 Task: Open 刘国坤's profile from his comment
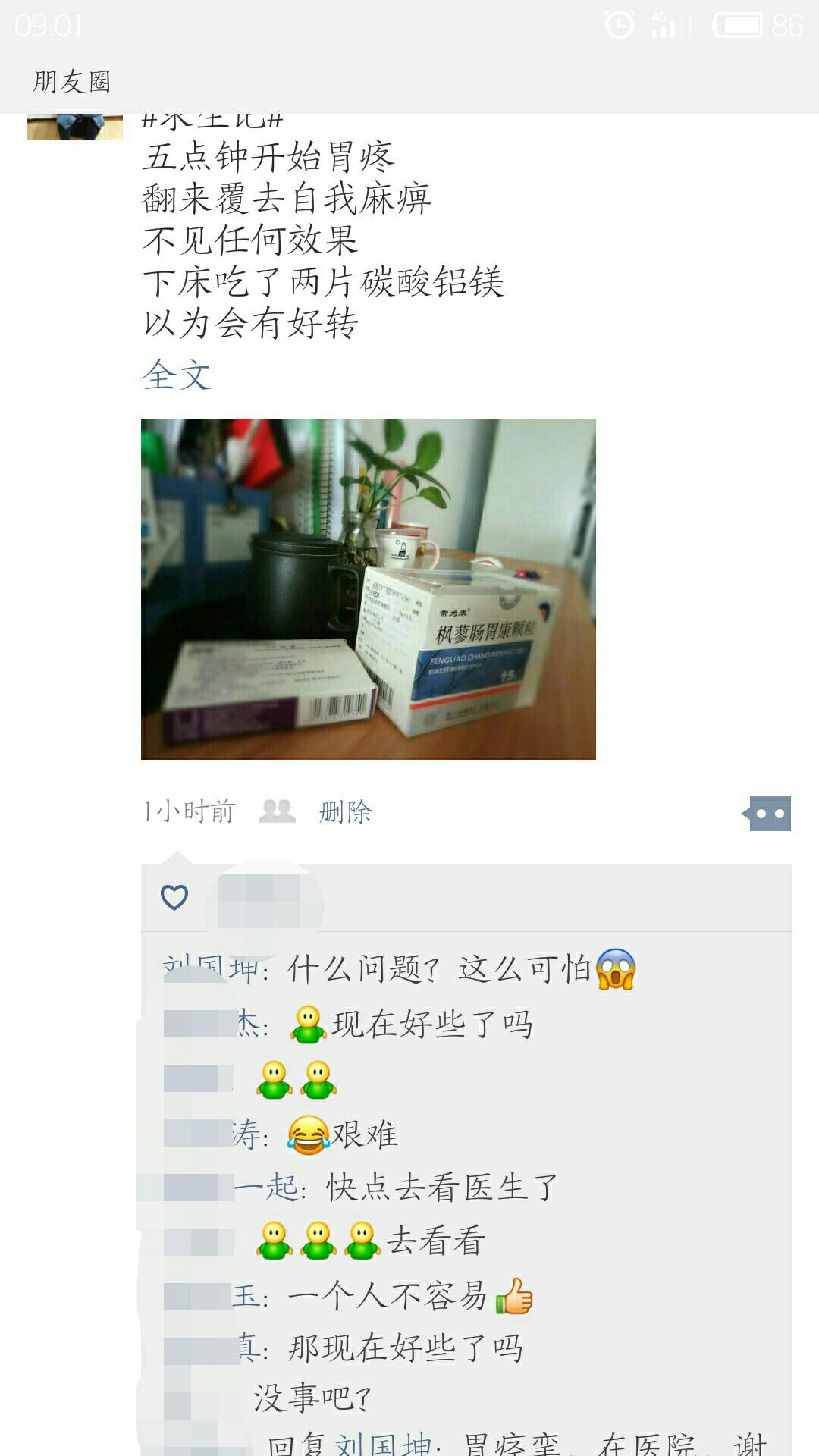pos(211,970)
